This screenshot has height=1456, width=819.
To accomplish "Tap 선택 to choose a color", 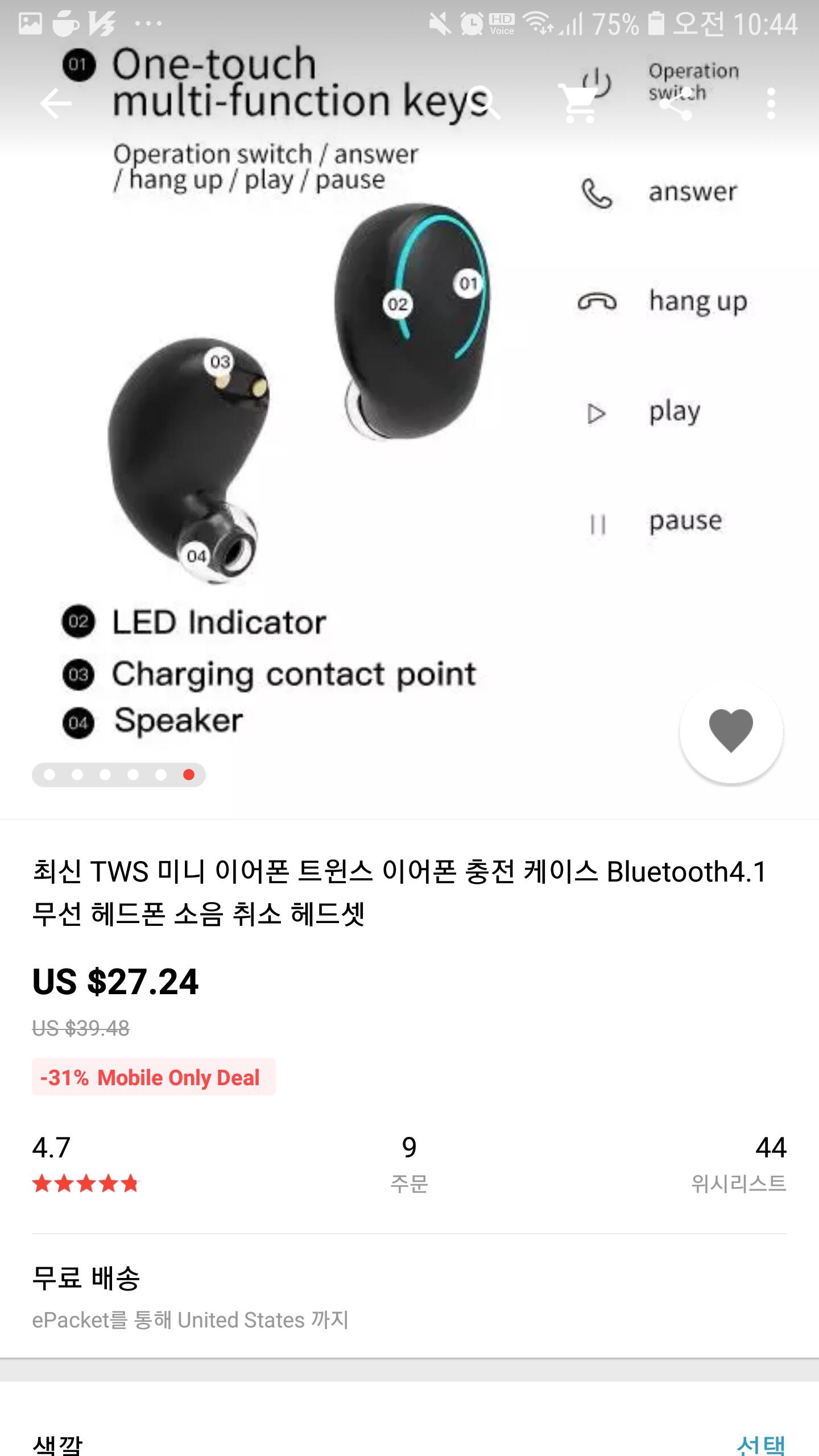I will coord(760,1443).
